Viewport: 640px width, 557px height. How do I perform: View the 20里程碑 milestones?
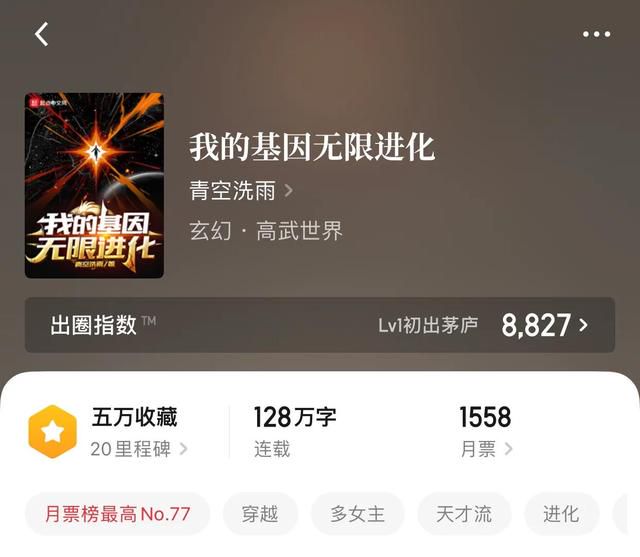pos(138,449)
